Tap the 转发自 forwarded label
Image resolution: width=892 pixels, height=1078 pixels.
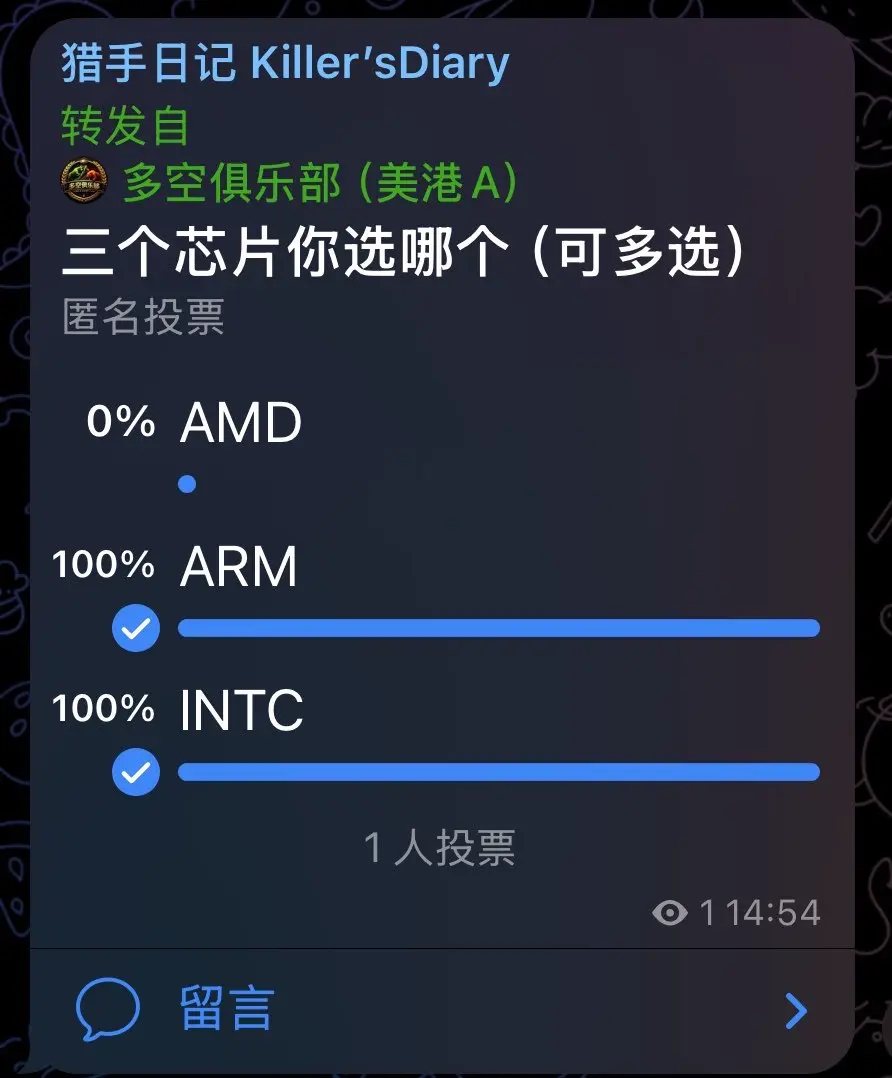[121, 124]
